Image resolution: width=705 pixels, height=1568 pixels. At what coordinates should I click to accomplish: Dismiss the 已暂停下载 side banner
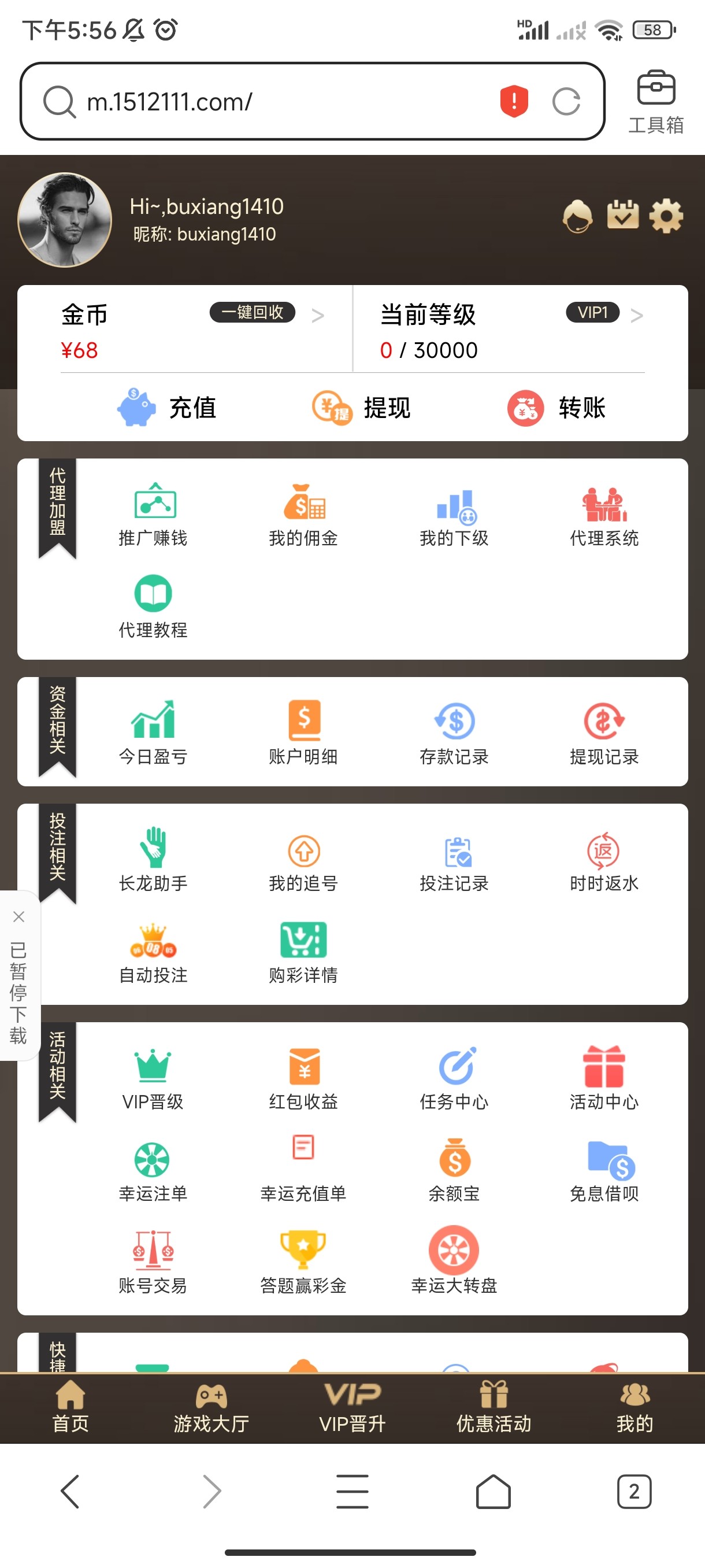(19, 917)
